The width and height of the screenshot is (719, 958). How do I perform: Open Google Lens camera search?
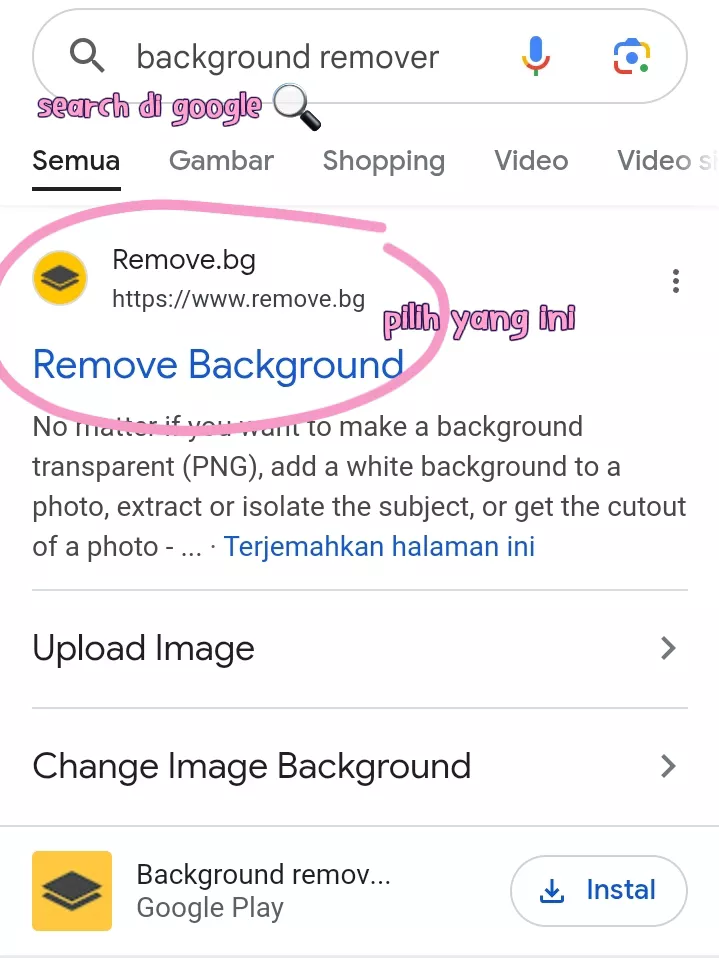pos(632,56)
